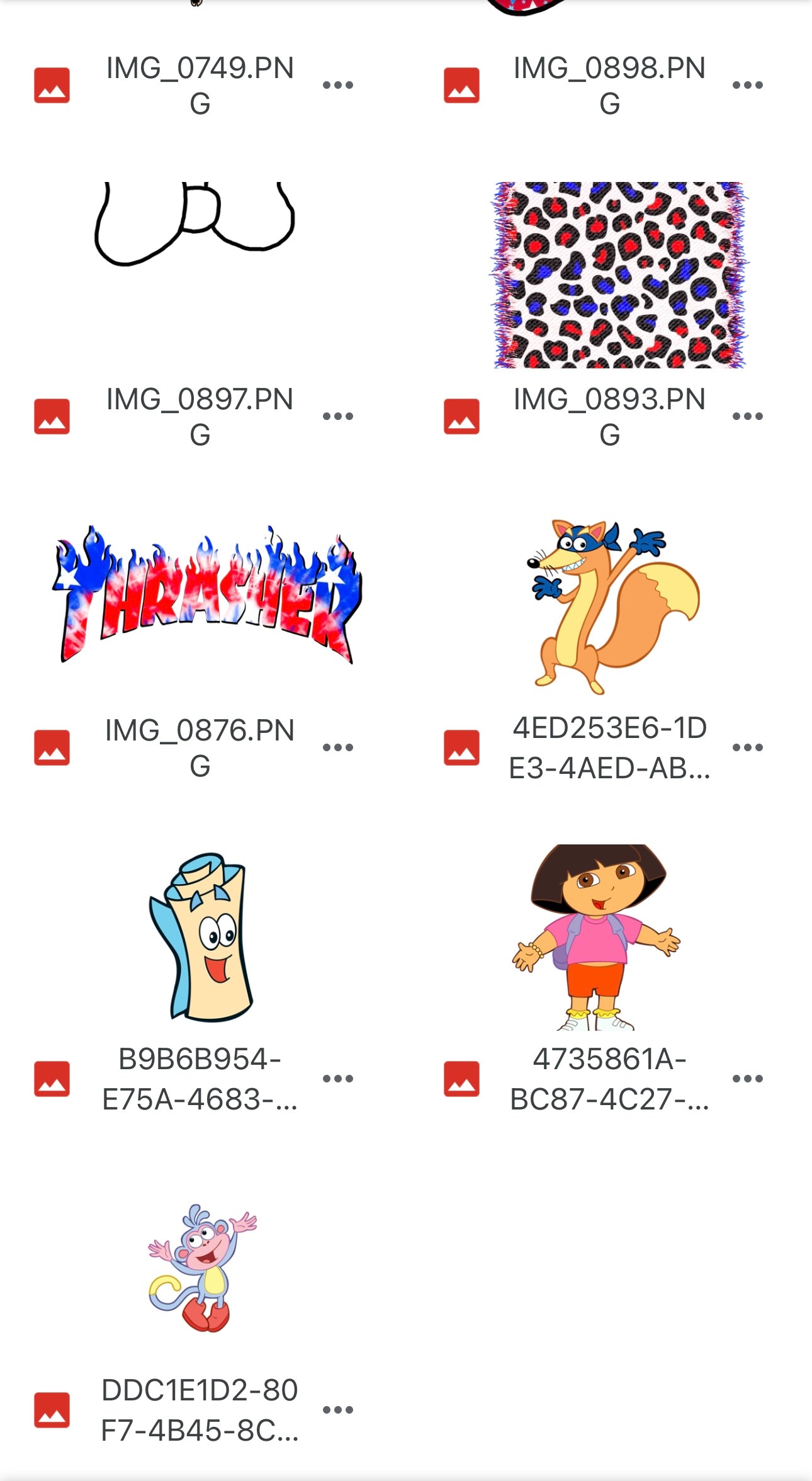Viewport: 812px width, 1481px height.
Task: Open more options for IMG_0749.PNG
Action: 338,85
